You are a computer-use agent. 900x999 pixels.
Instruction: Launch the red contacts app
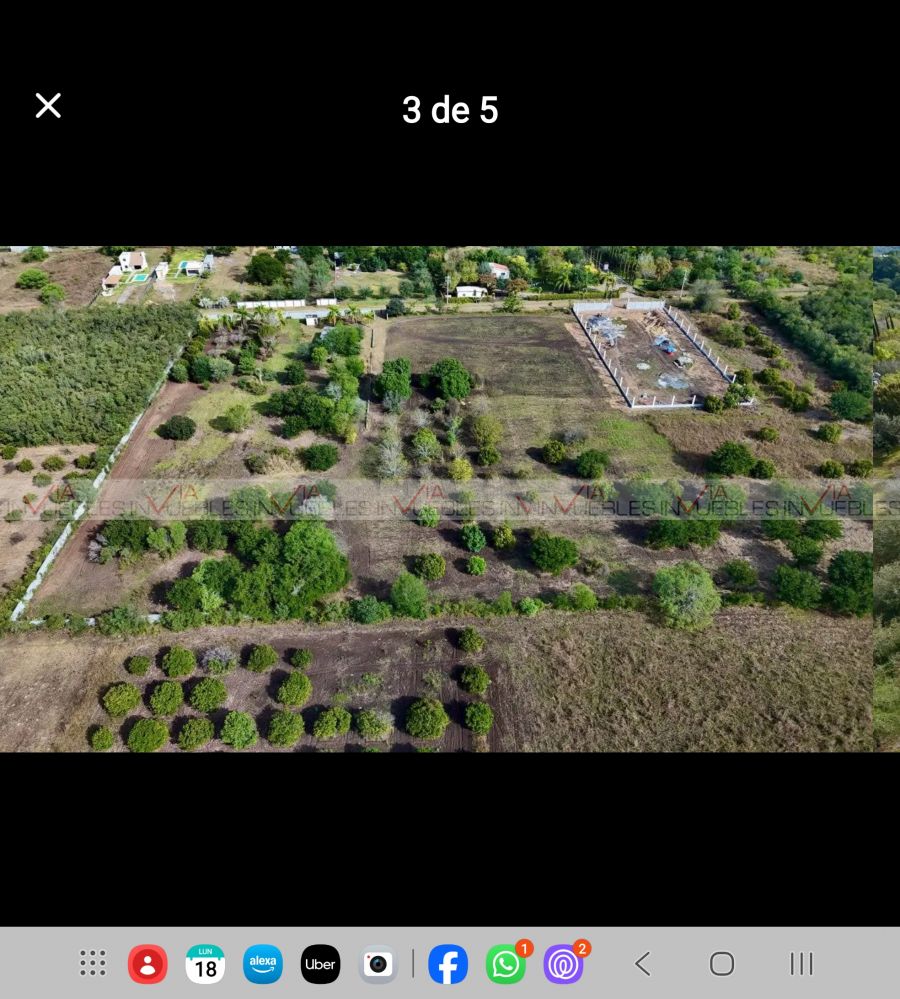148,964
